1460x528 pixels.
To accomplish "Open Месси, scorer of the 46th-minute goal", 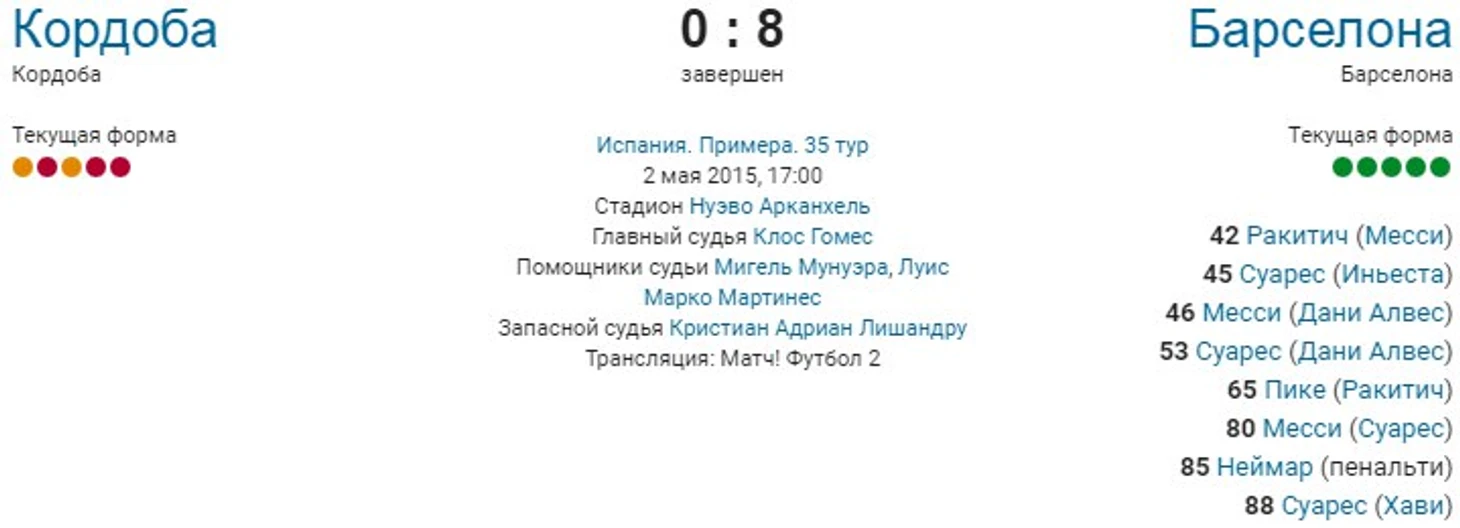I will click(1241, 313).
